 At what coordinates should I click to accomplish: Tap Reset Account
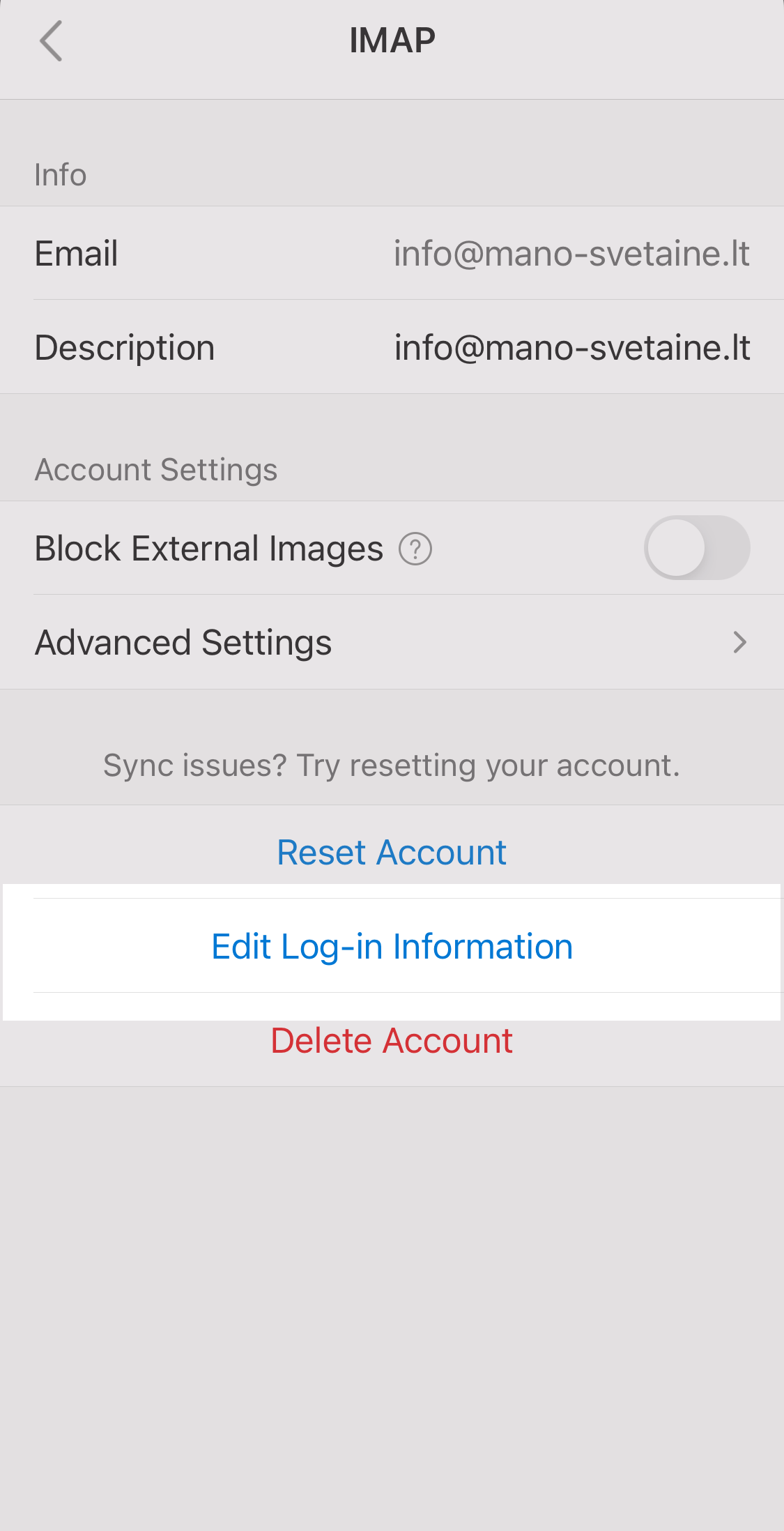click(x=392, y=852)
